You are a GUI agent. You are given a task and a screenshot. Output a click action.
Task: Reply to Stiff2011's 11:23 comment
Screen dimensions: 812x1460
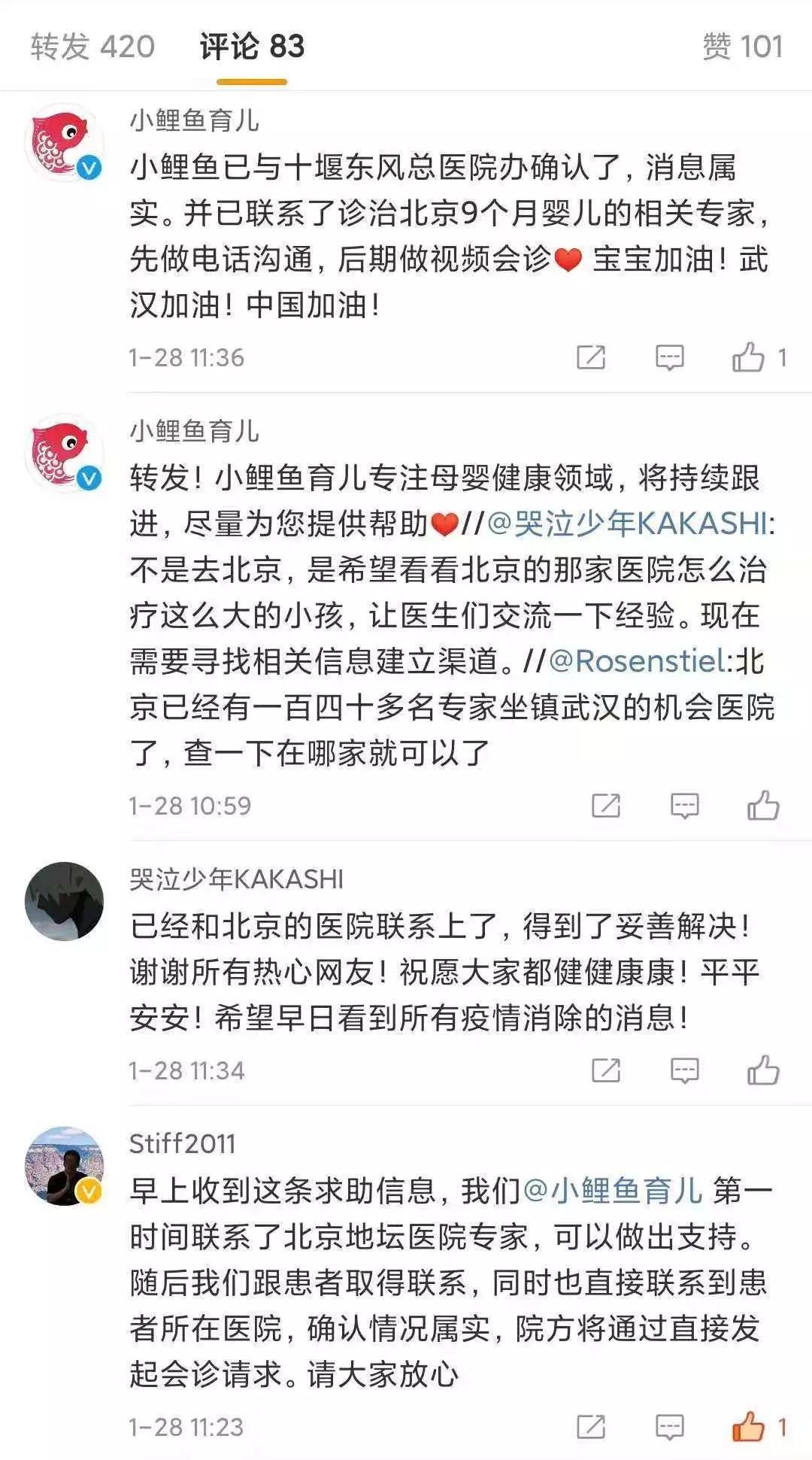(x=669, y=1427)
